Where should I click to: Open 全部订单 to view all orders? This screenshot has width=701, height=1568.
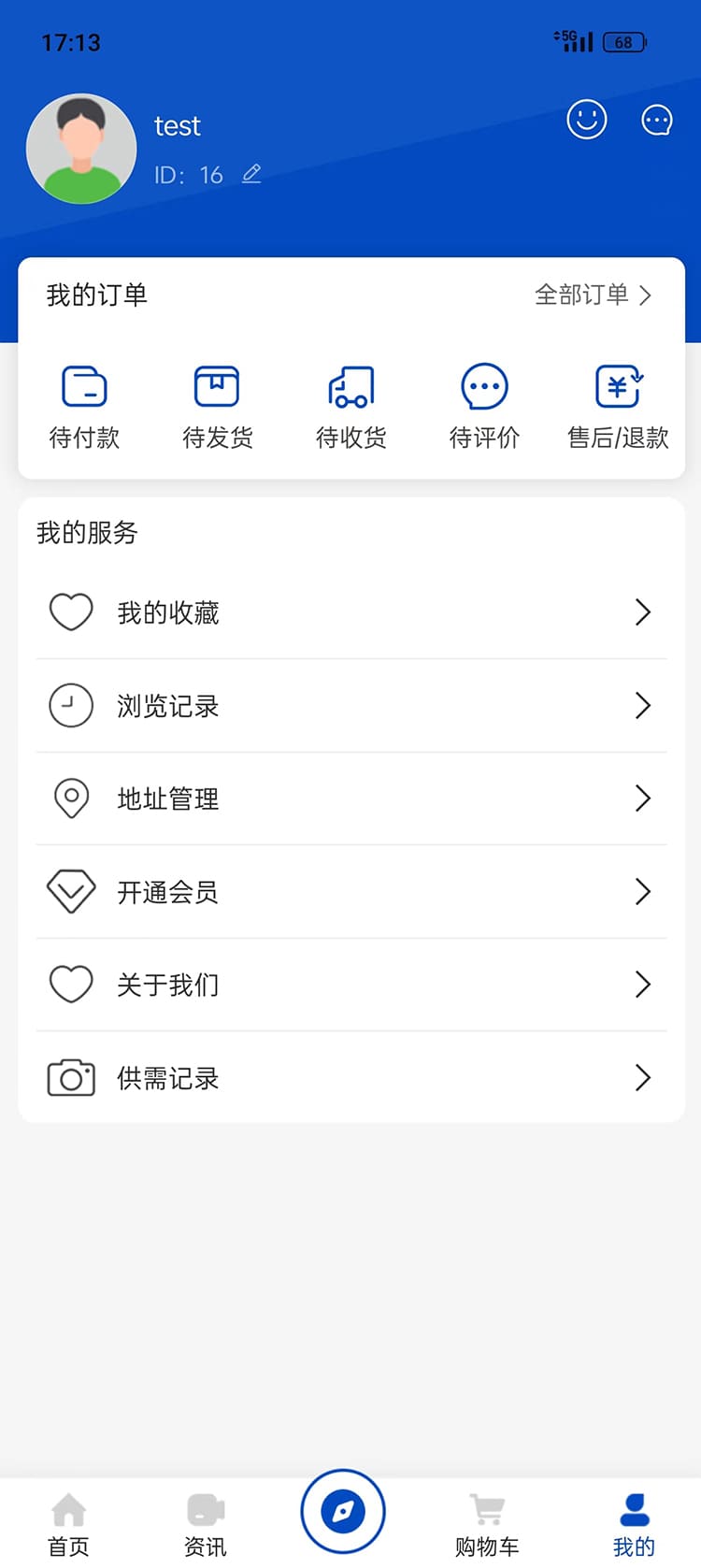coord(584,295)
